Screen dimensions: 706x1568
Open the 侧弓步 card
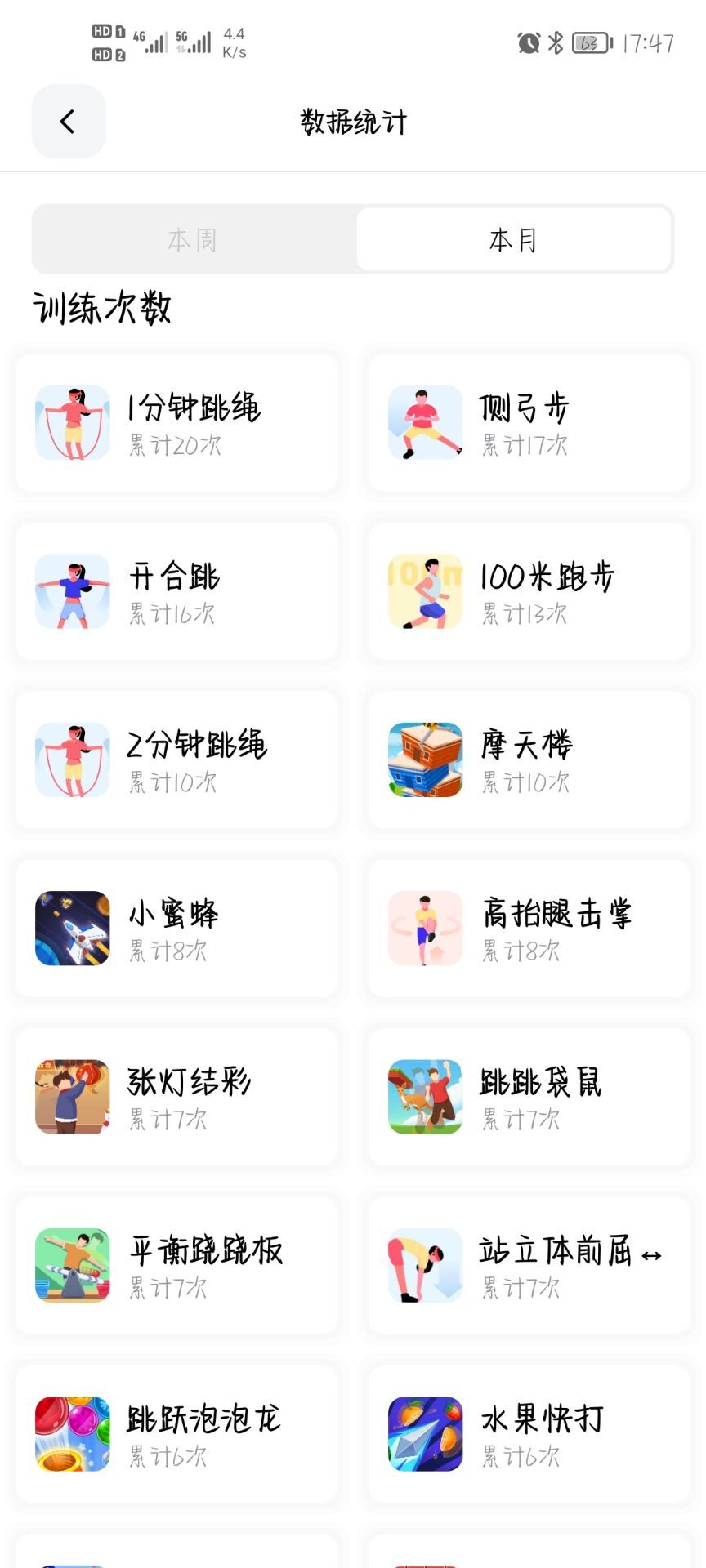(529, 423)
